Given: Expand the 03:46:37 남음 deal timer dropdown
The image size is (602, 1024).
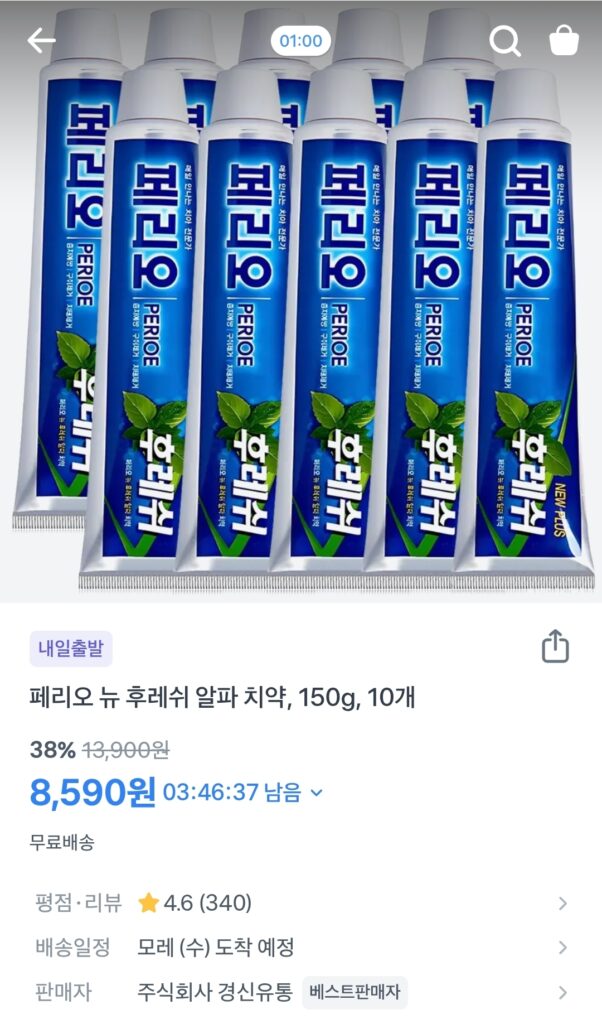Looking at the screenshot, I should point(317,793).
